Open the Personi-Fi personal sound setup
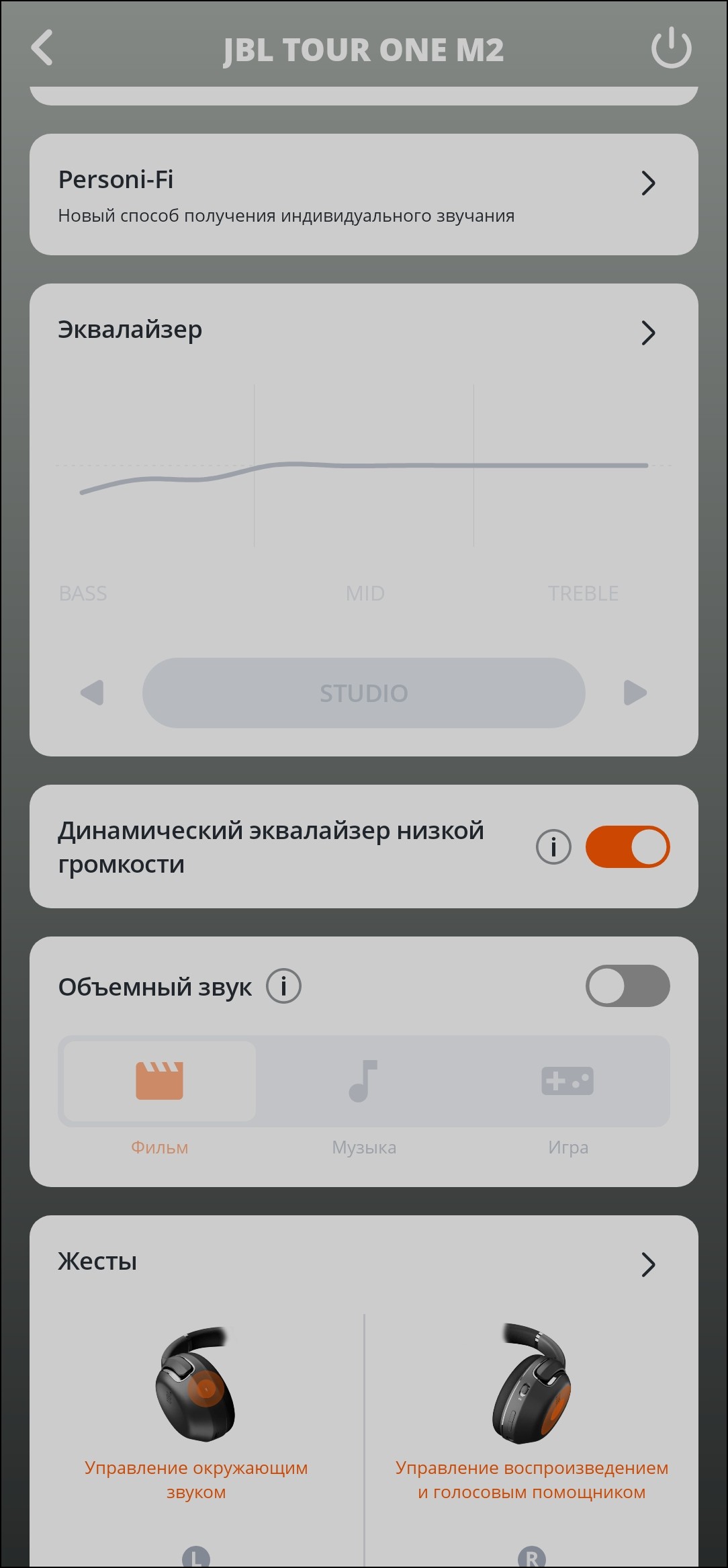The width and height of the screenshot is (728, 1568). coord(363,195)
